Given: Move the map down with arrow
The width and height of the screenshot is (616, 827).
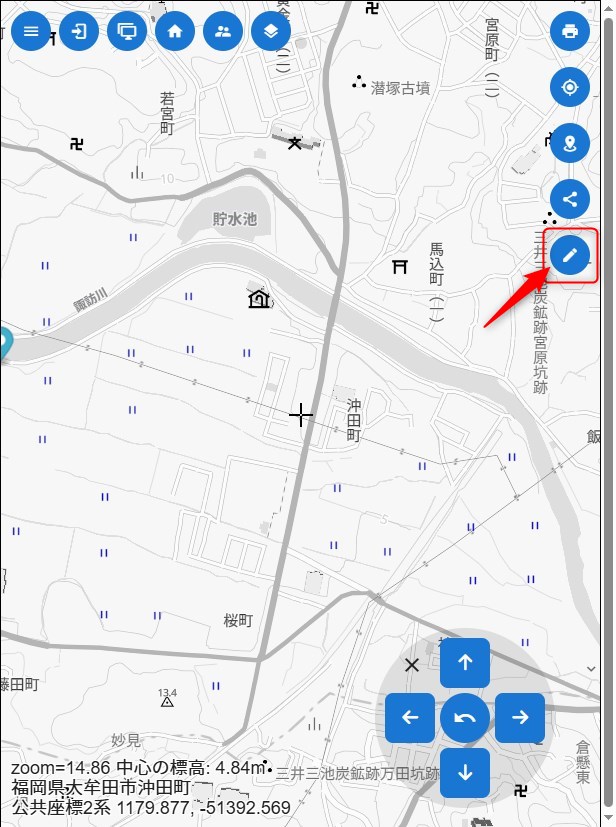Looking at the screenshot, I should (465, 772).
